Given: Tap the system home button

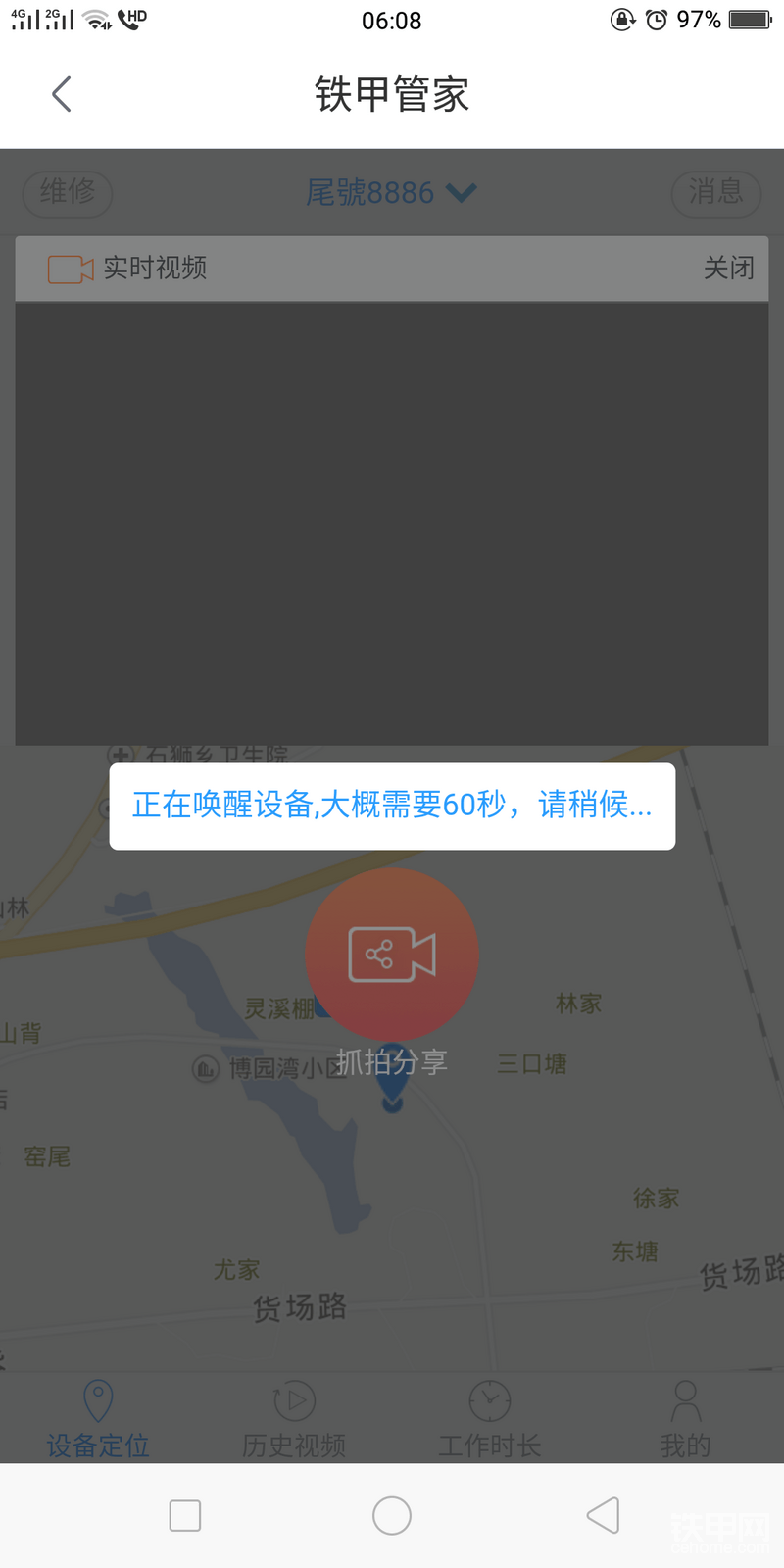Looking at the screenshot, I should point(392,1515).
